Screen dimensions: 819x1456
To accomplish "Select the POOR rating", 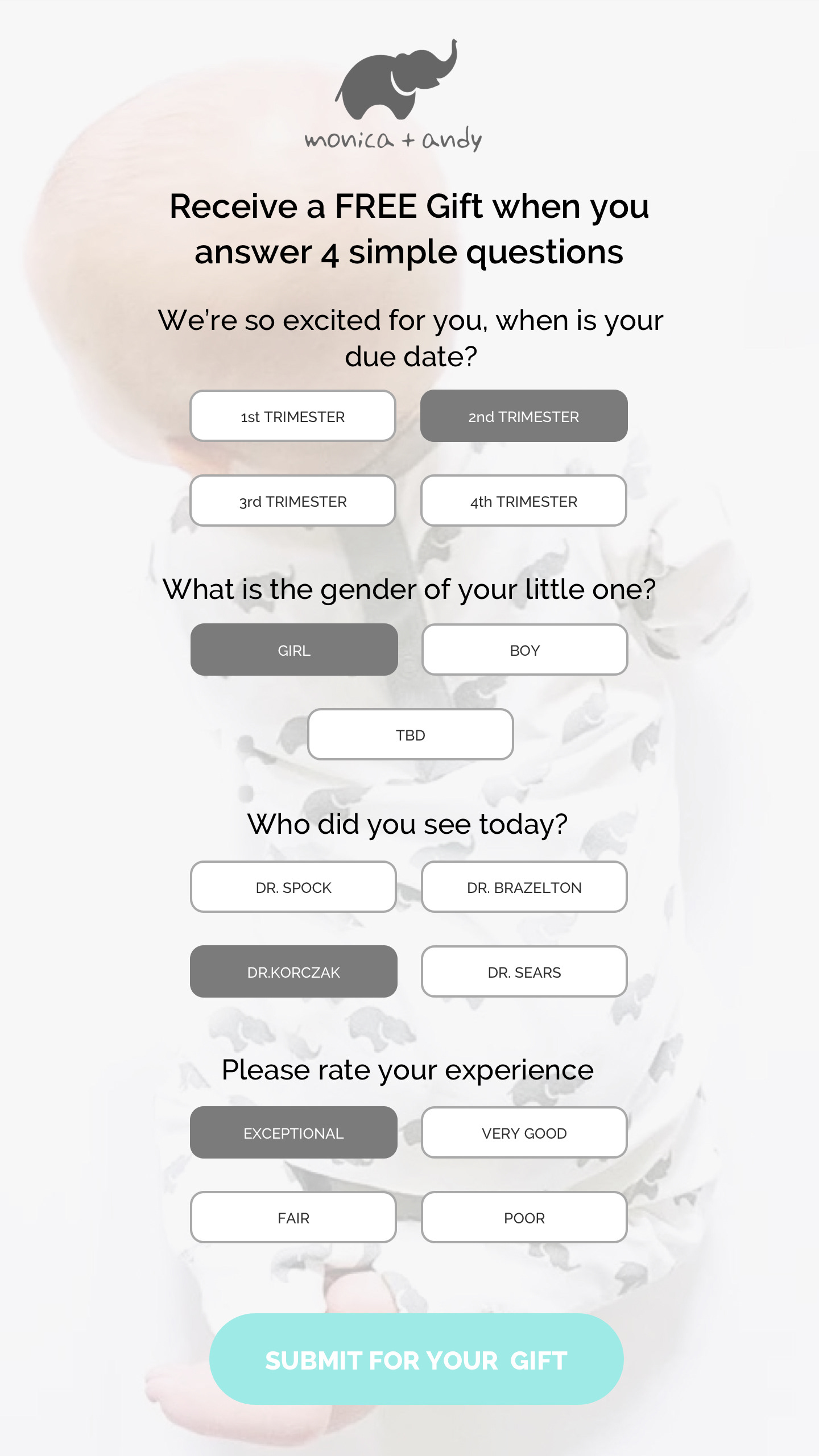I will (x=524, y=1218).
